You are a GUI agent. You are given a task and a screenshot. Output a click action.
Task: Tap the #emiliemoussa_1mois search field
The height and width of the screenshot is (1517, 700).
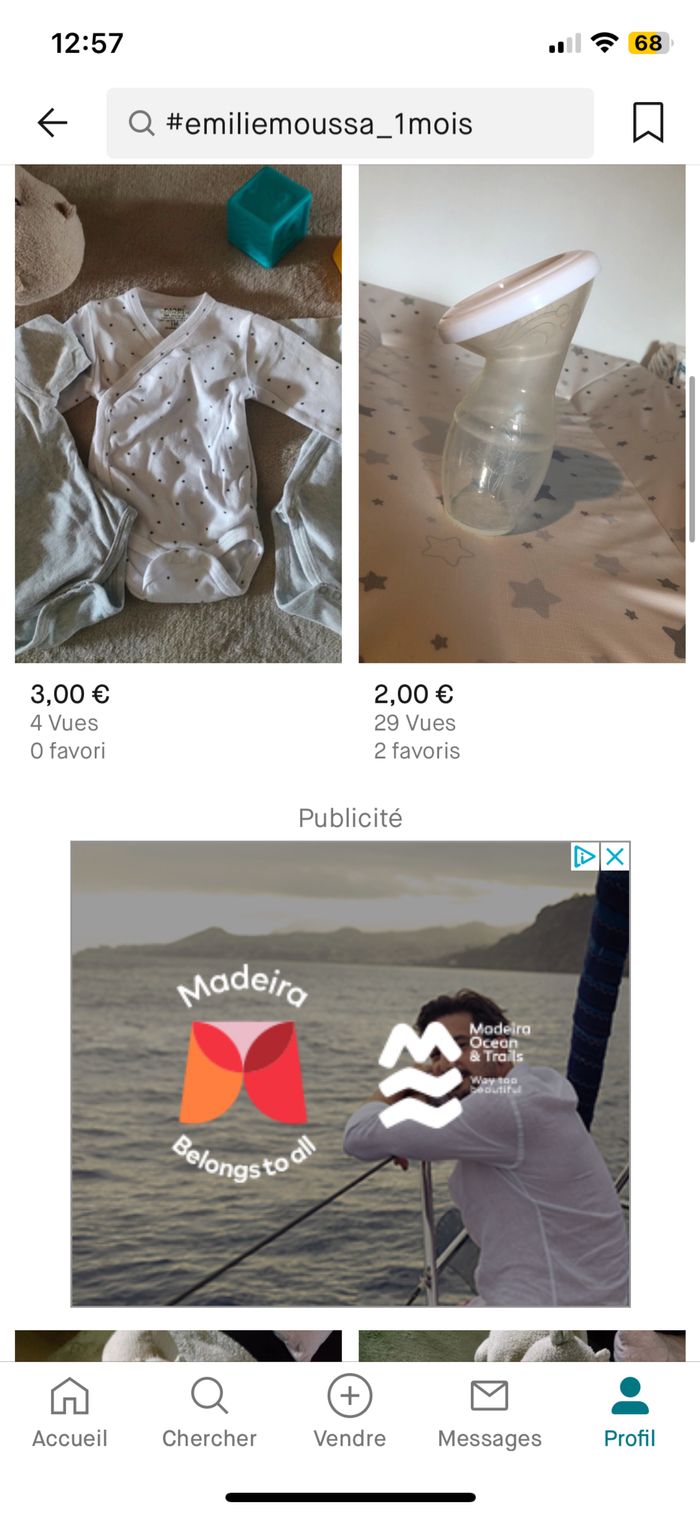pyautogui.click(x=350, y=123)
